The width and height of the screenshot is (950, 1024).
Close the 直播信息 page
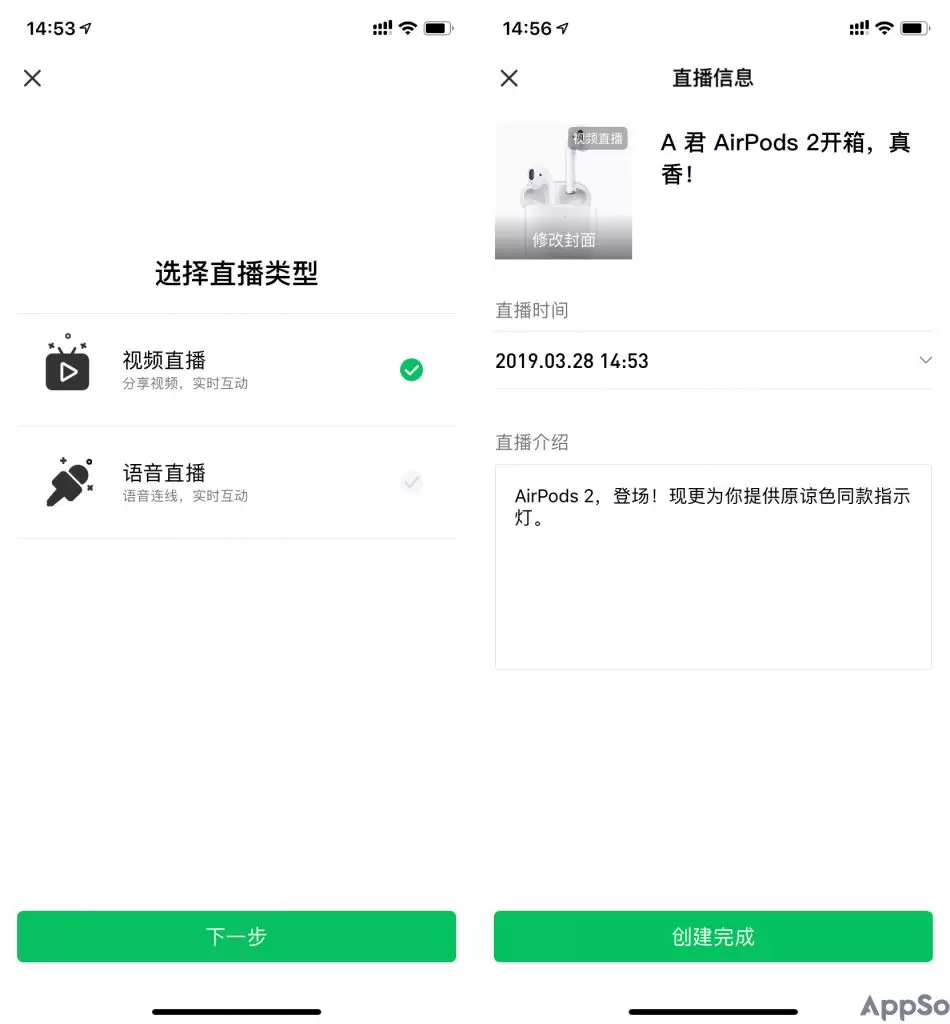coord(509,78)
